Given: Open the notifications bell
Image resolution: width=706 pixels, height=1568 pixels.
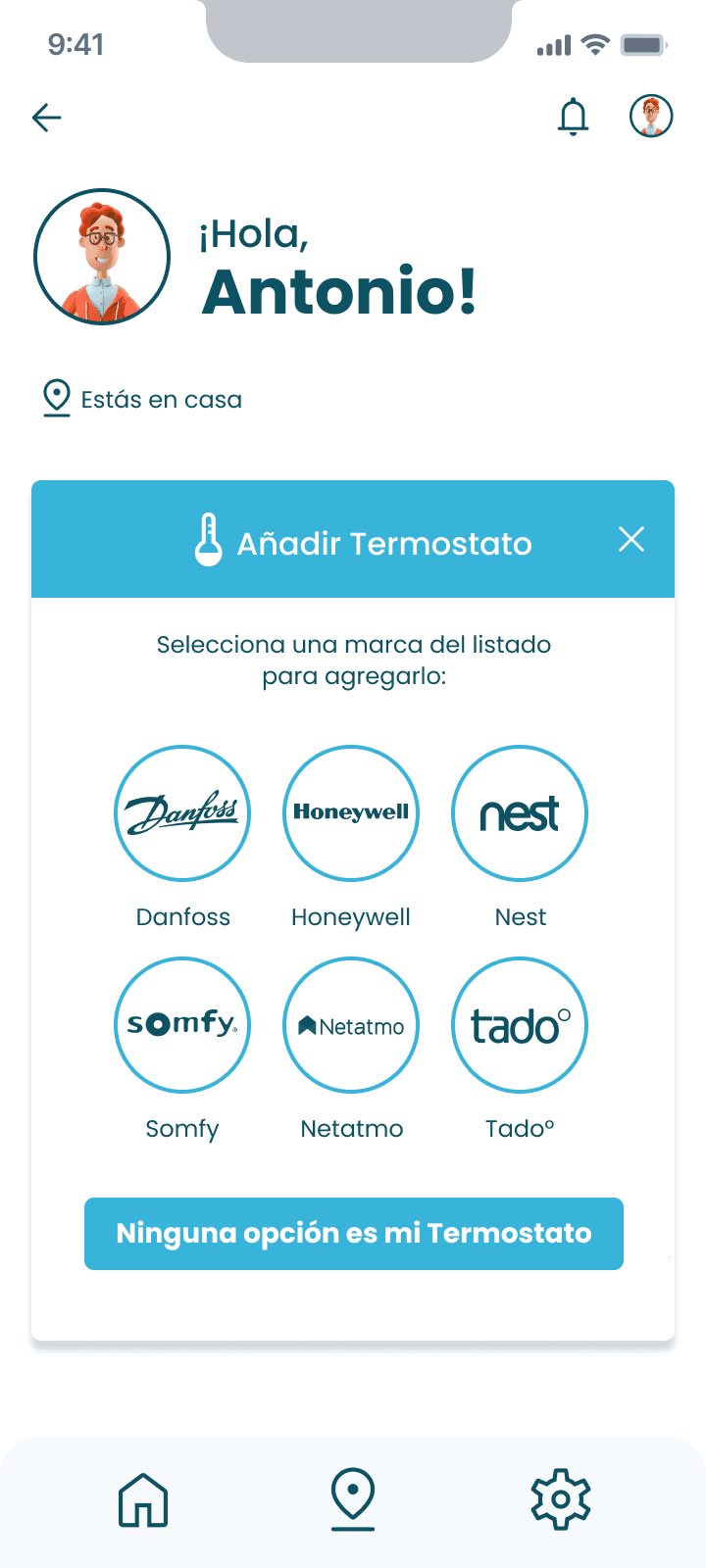Looking at the screenshot, I should pos(574,118).
